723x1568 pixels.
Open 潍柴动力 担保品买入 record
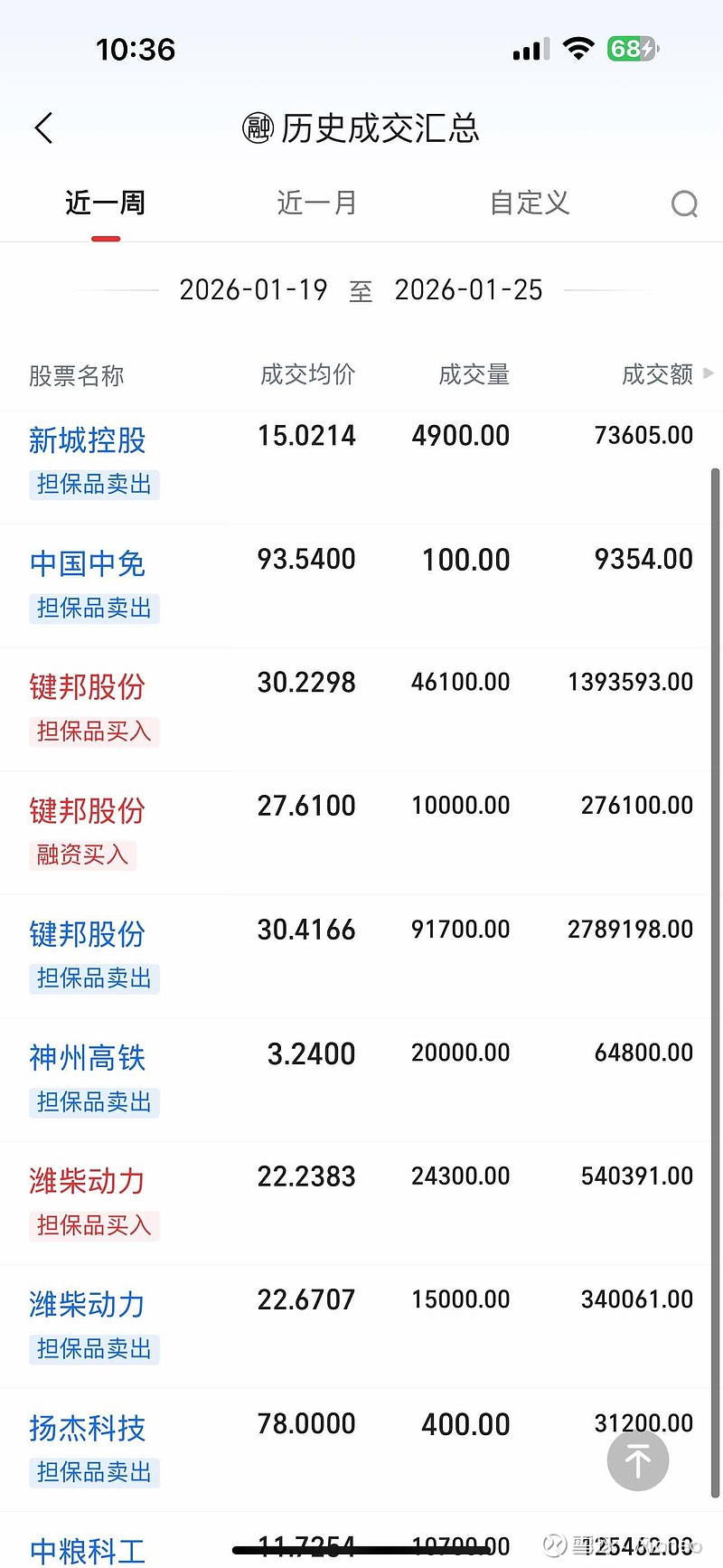(88, 1181)
